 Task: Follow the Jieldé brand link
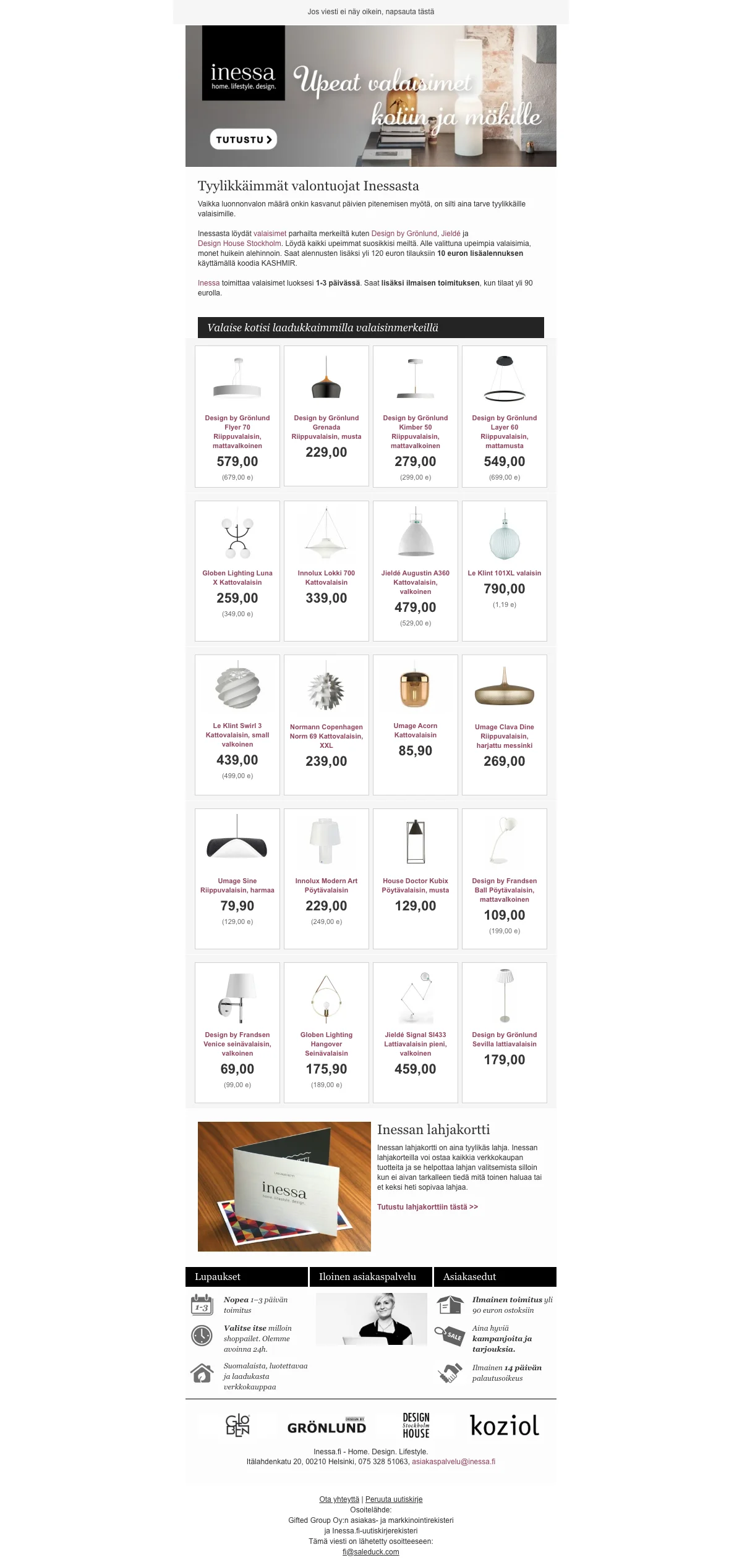point(451,234)
